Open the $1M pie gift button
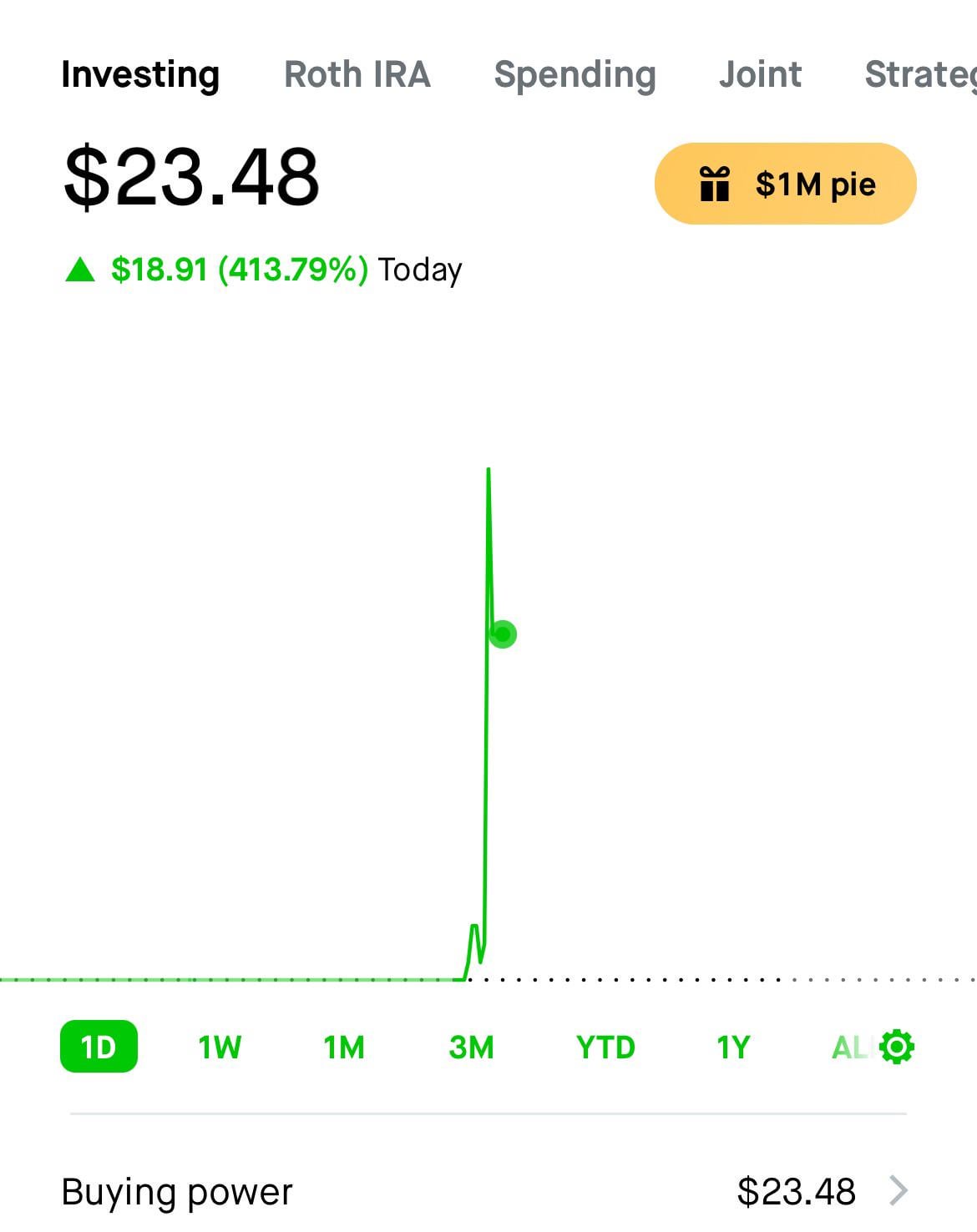Screen dimensions: 977x1232 (x=785, y=184)
